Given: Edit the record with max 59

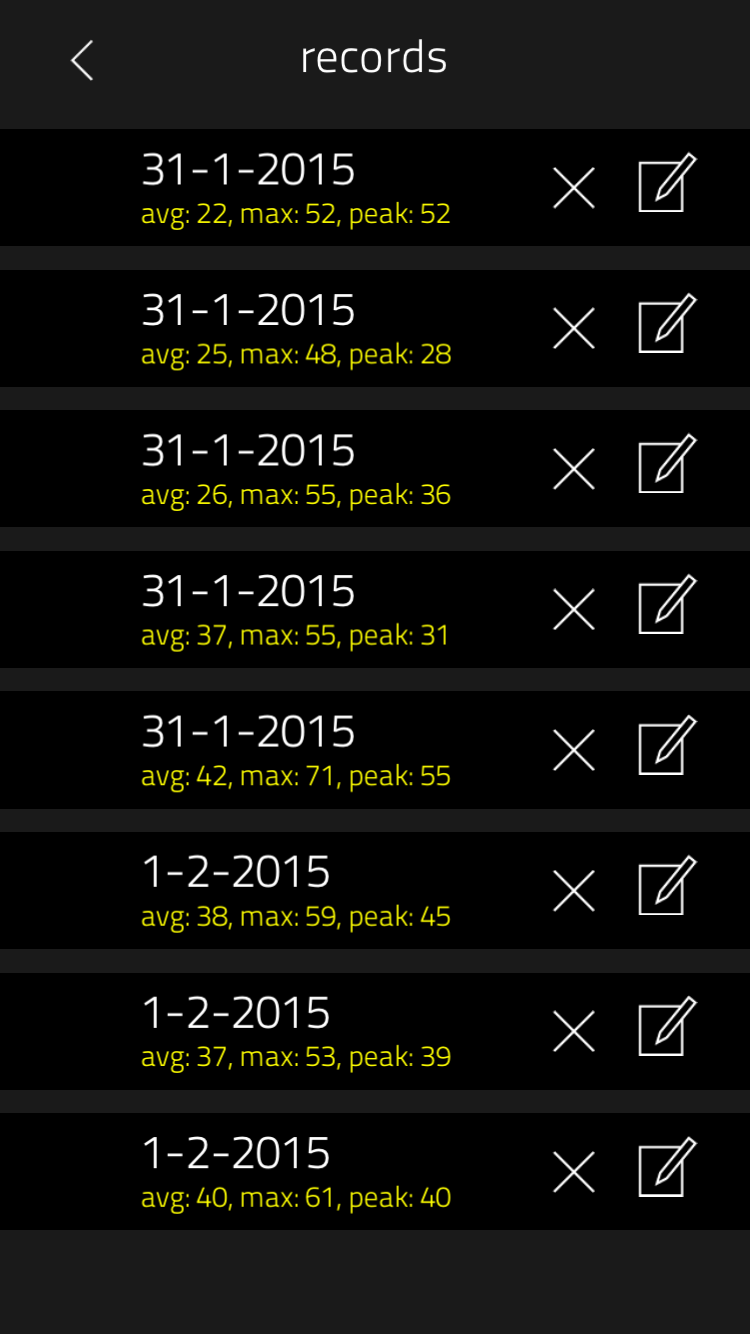Looking at the screenshot, I should (x=667, y=887).
